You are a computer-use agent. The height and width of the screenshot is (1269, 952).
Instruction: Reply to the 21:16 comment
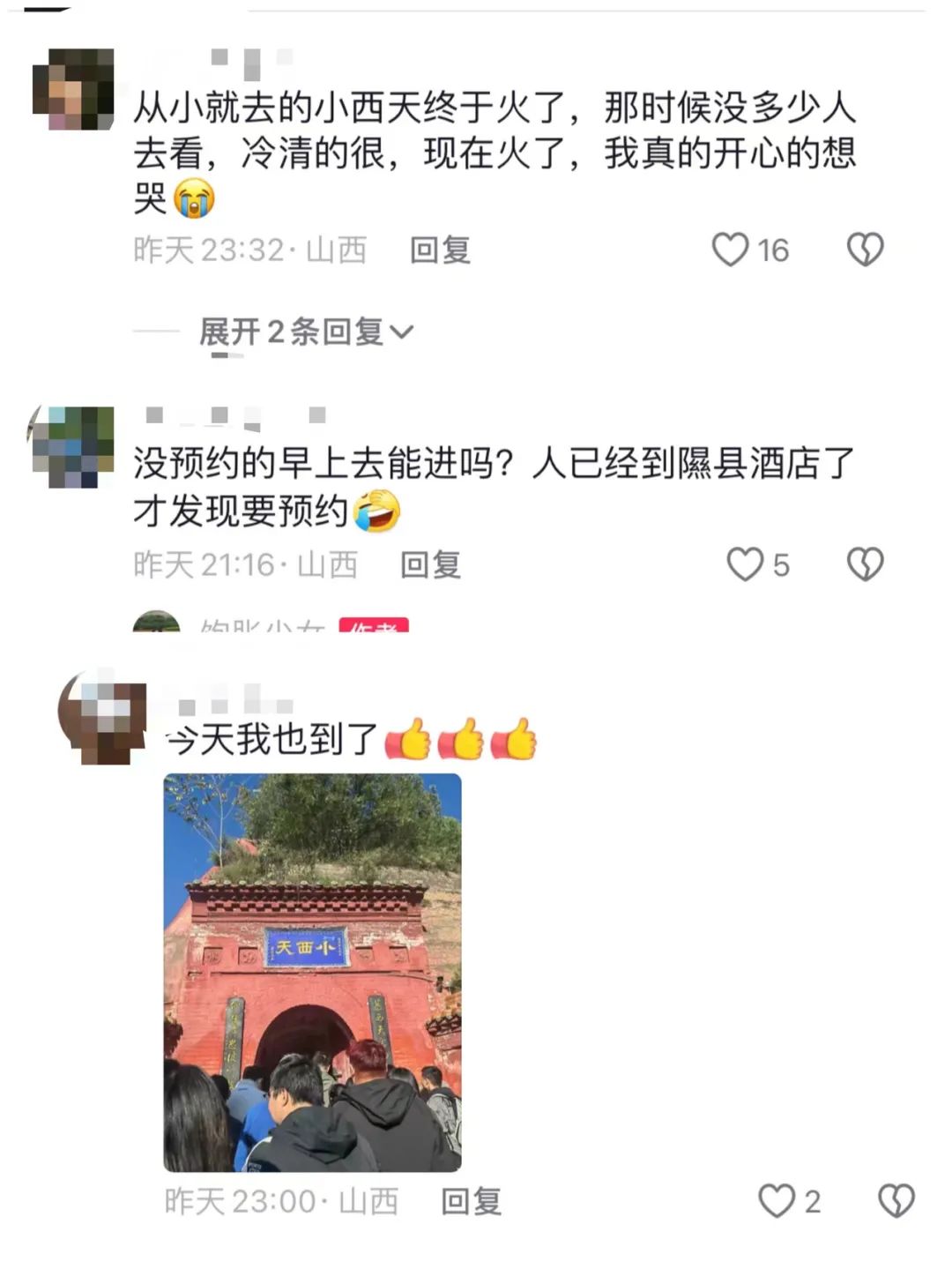430,564
